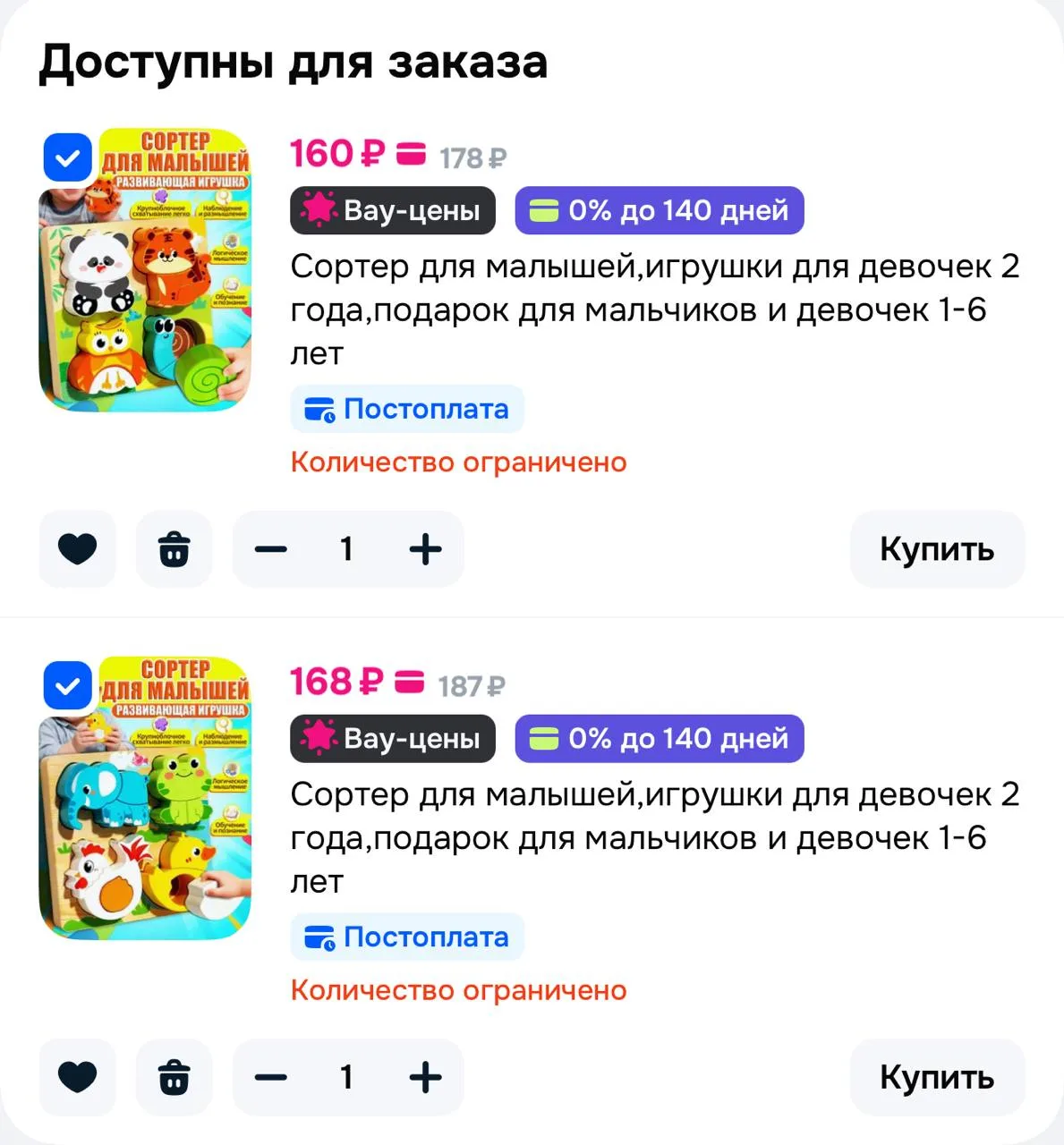Delete the 168 ₽ sorter using trash icon
The height and width of the screenshot is (1145, 1064).
coord(174,1077)
